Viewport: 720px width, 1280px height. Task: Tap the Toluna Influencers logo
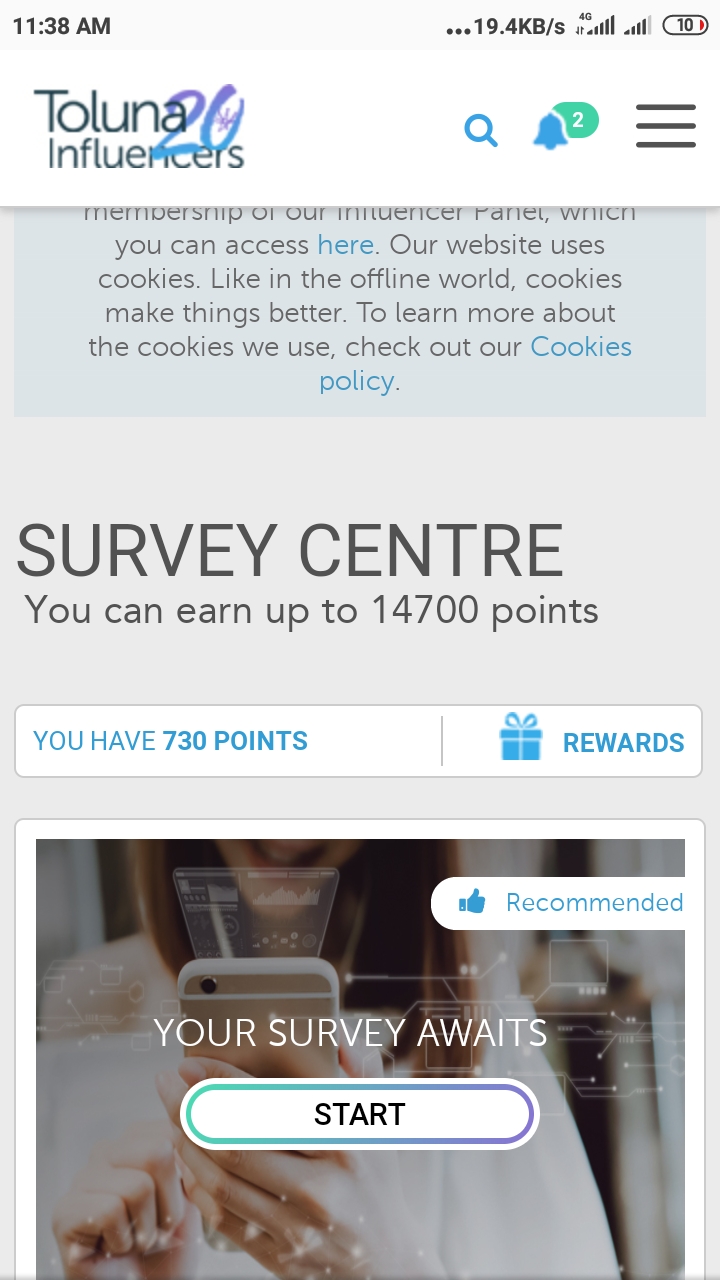pyautogui.click(x=139, y=128)
